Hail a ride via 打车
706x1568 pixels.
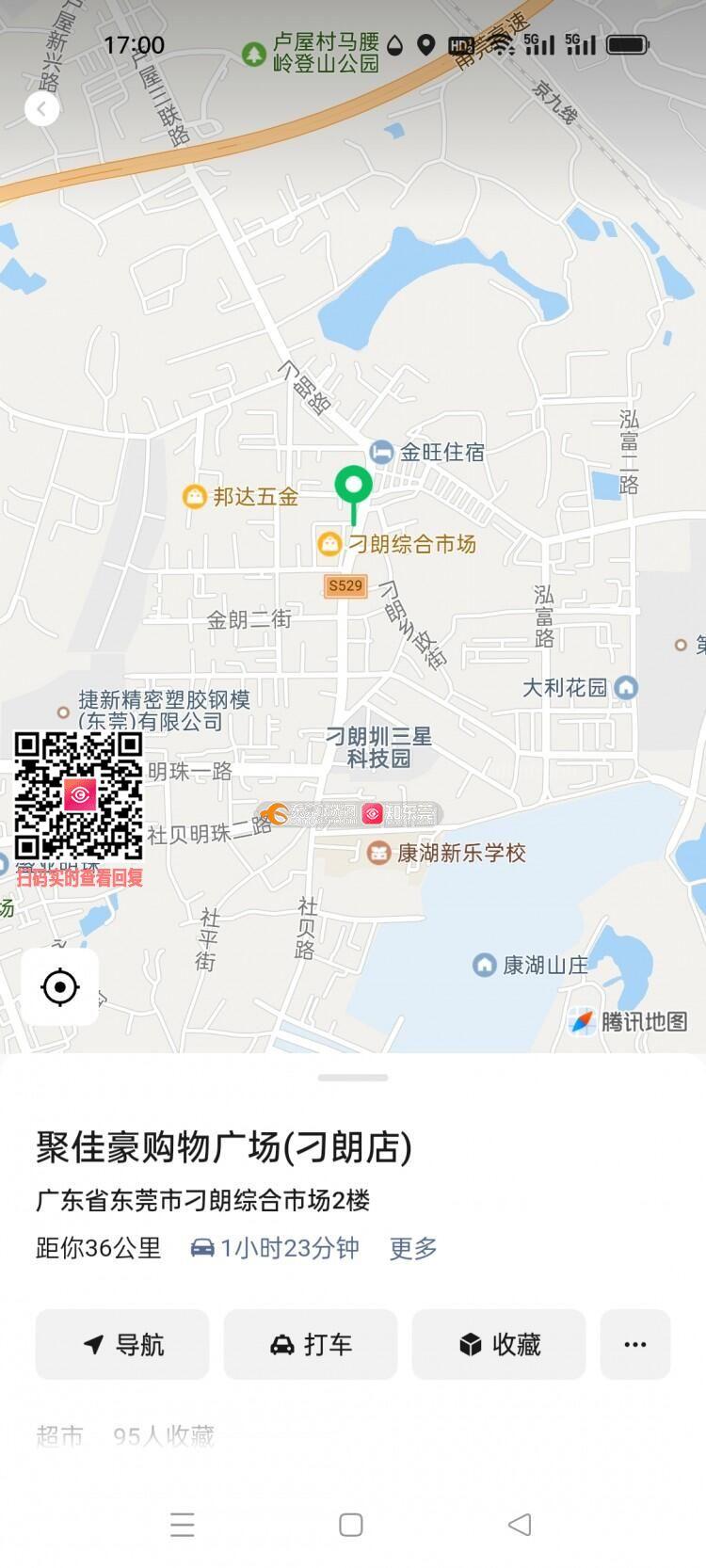pyautogui.click(x=311, y=1344)
